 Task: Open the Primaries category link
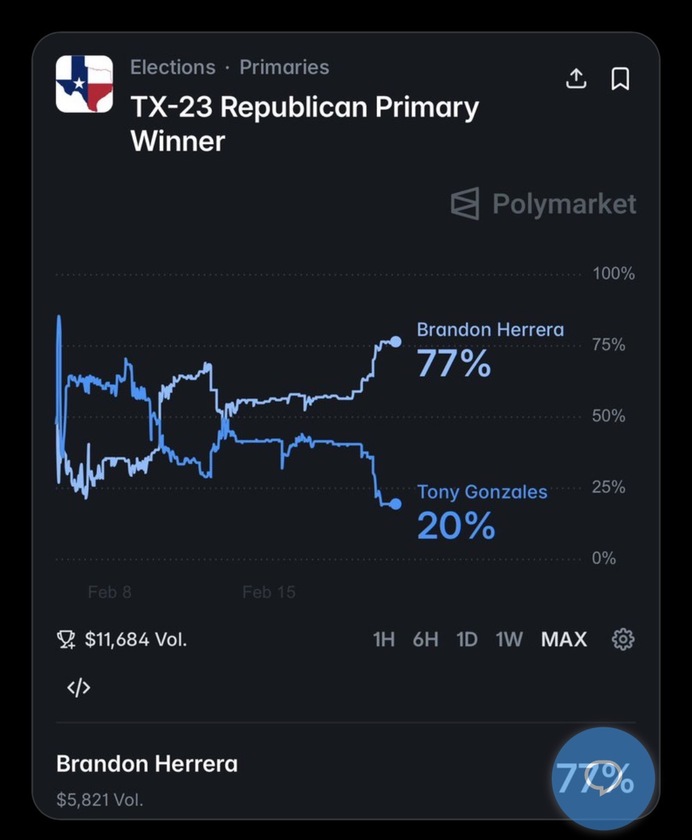point(284,67)
